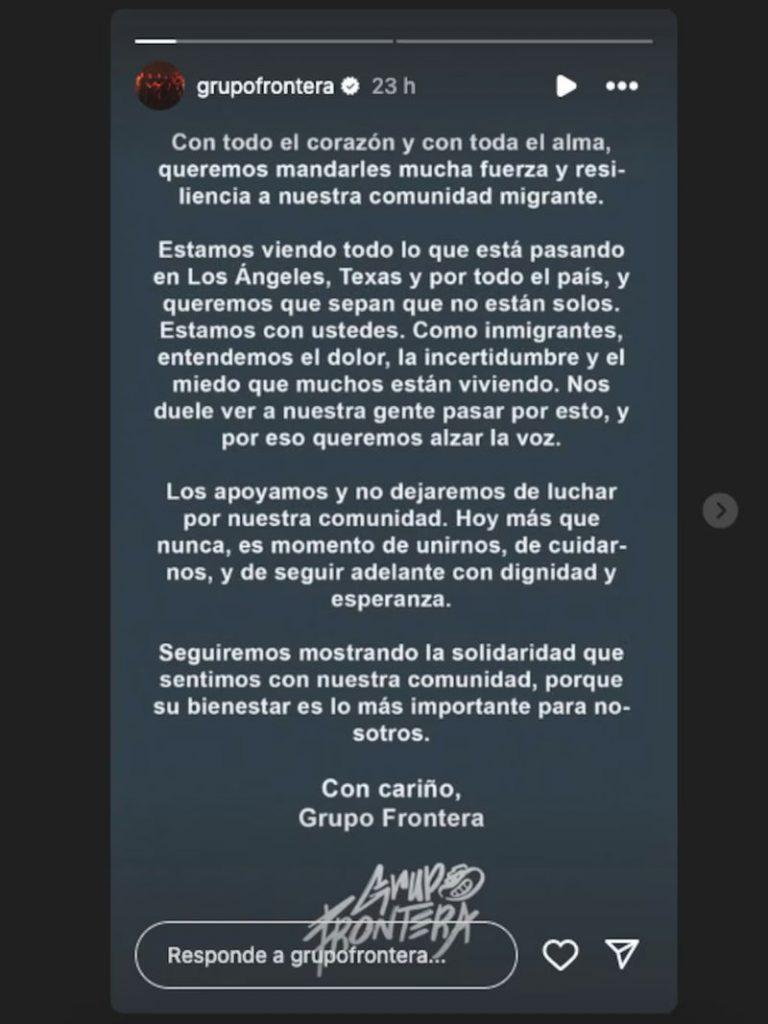Viewport: 768px width, 1024px height.
Task: Open the grupofrontera username link
Action: [x=265, y=86]
